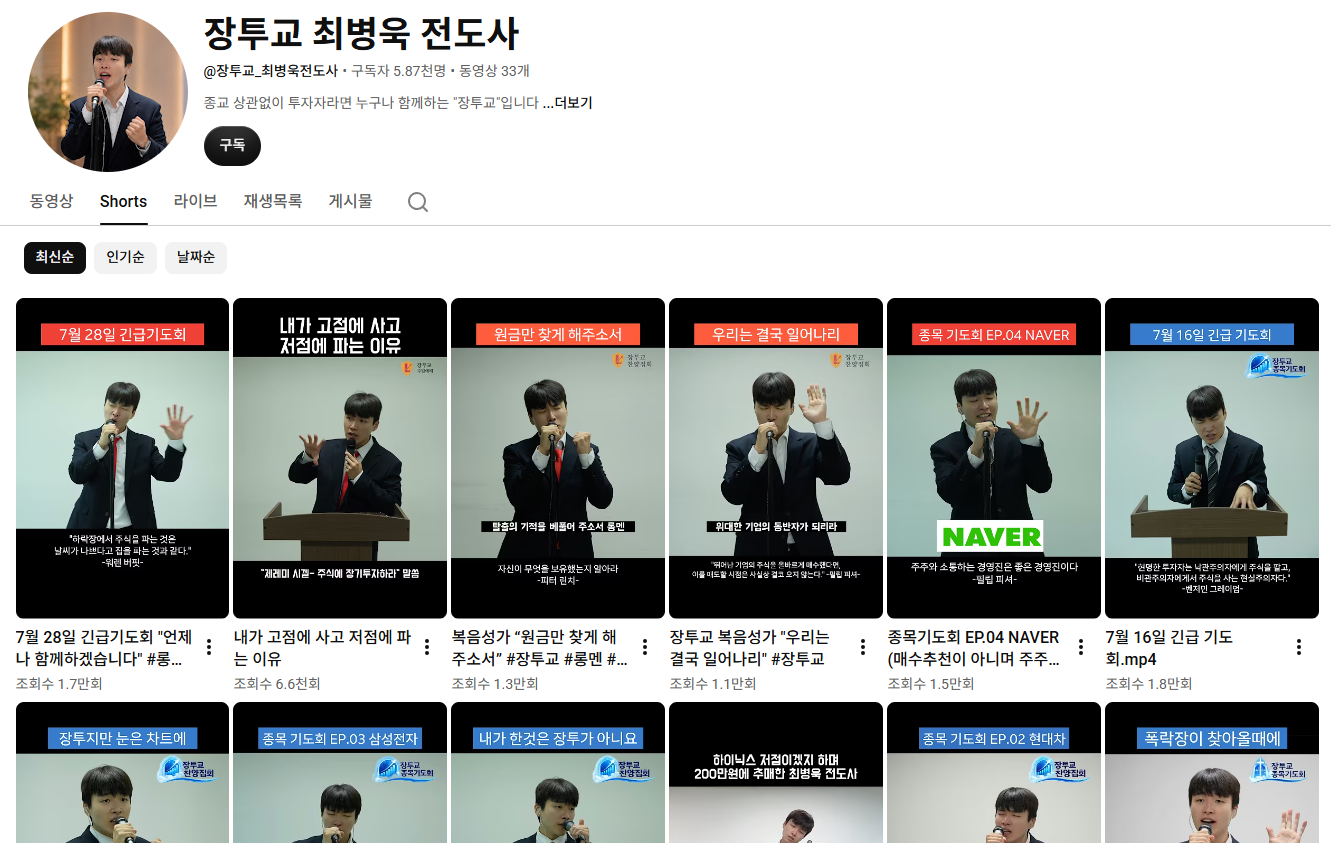Tap the channel profile picture

pos(108,92)
